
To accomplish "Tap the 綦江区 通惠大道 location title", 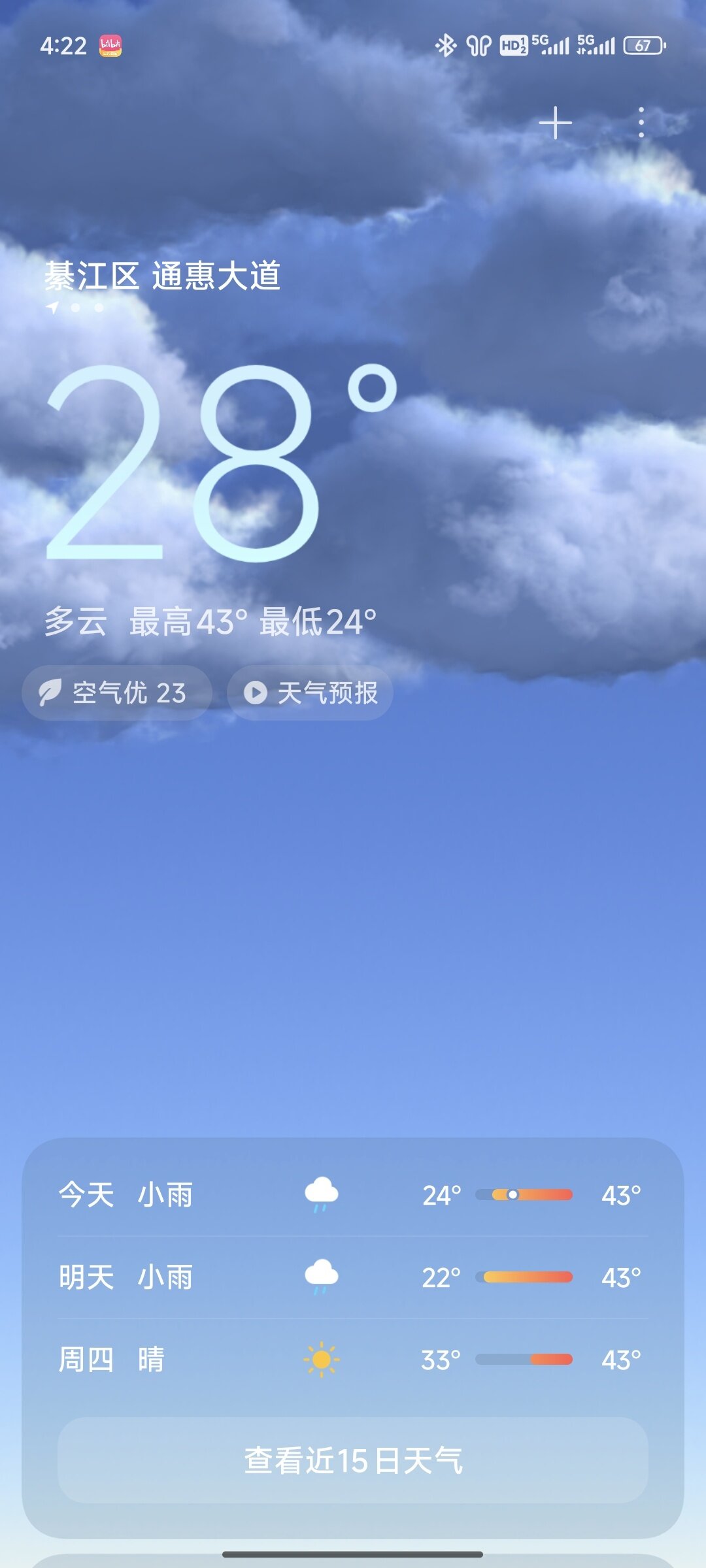I will [162, 276].
